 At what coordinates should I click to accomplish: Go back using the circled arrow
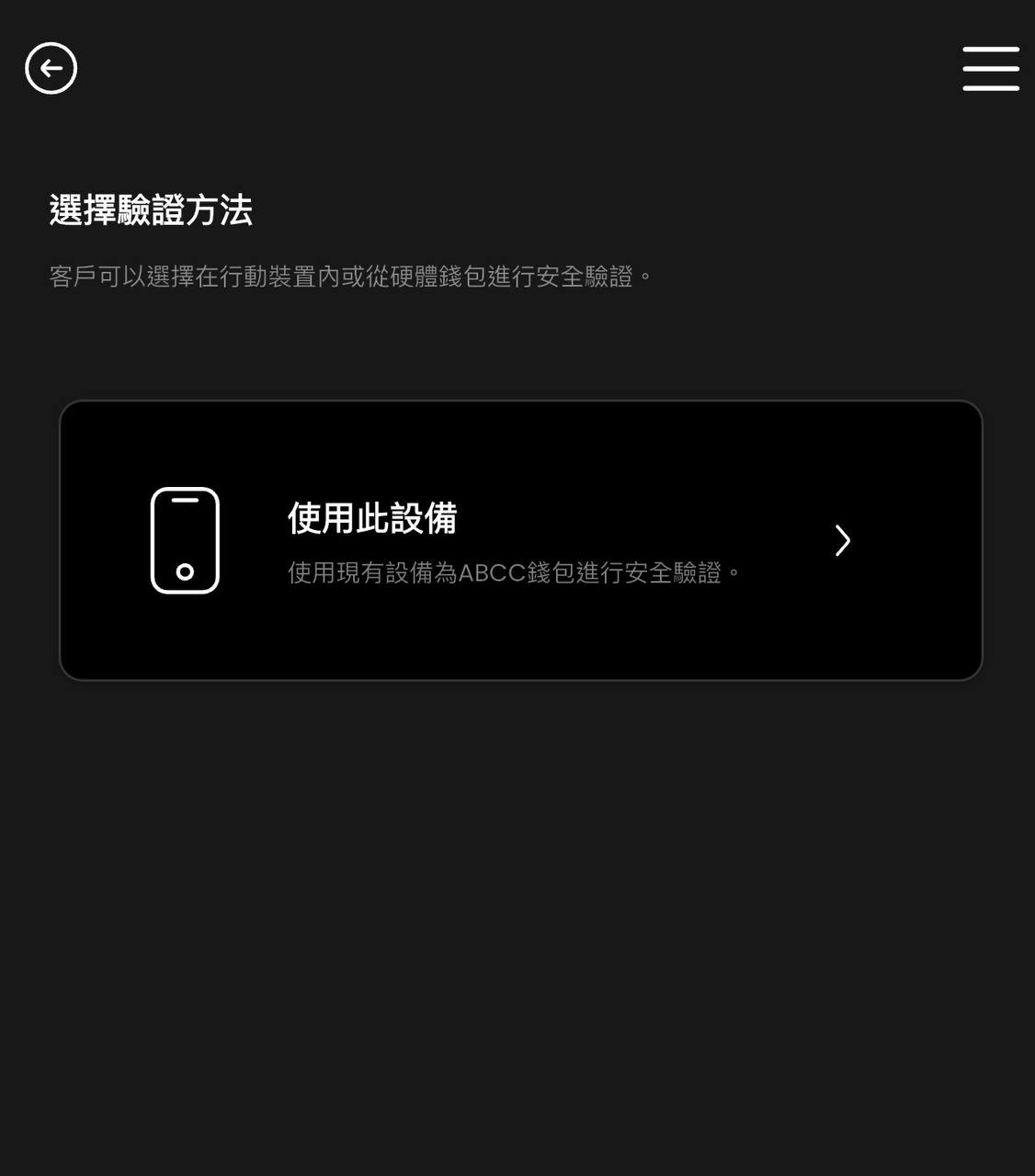tap(51, 68)
